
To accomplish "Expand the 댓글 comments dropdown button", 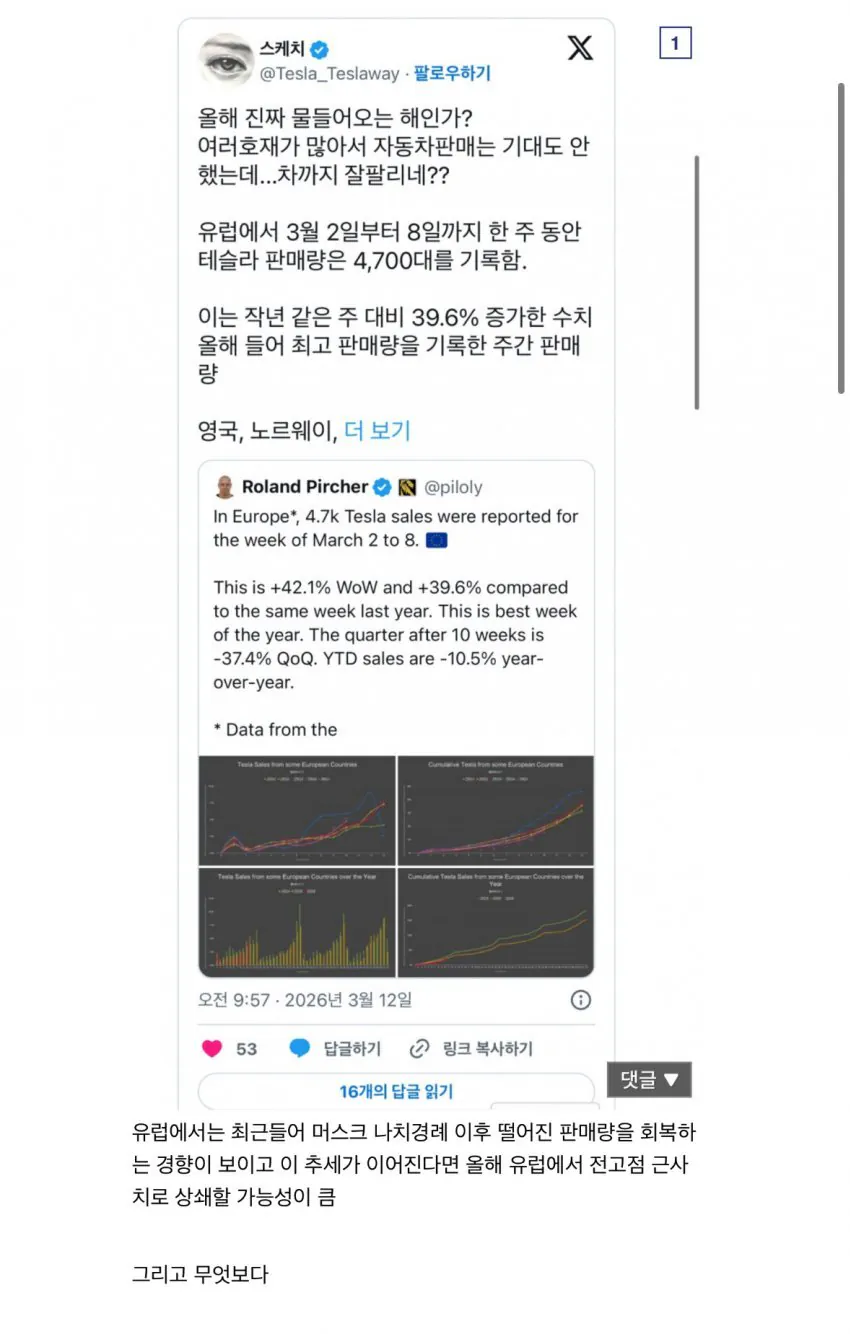I will (649, 1080).
